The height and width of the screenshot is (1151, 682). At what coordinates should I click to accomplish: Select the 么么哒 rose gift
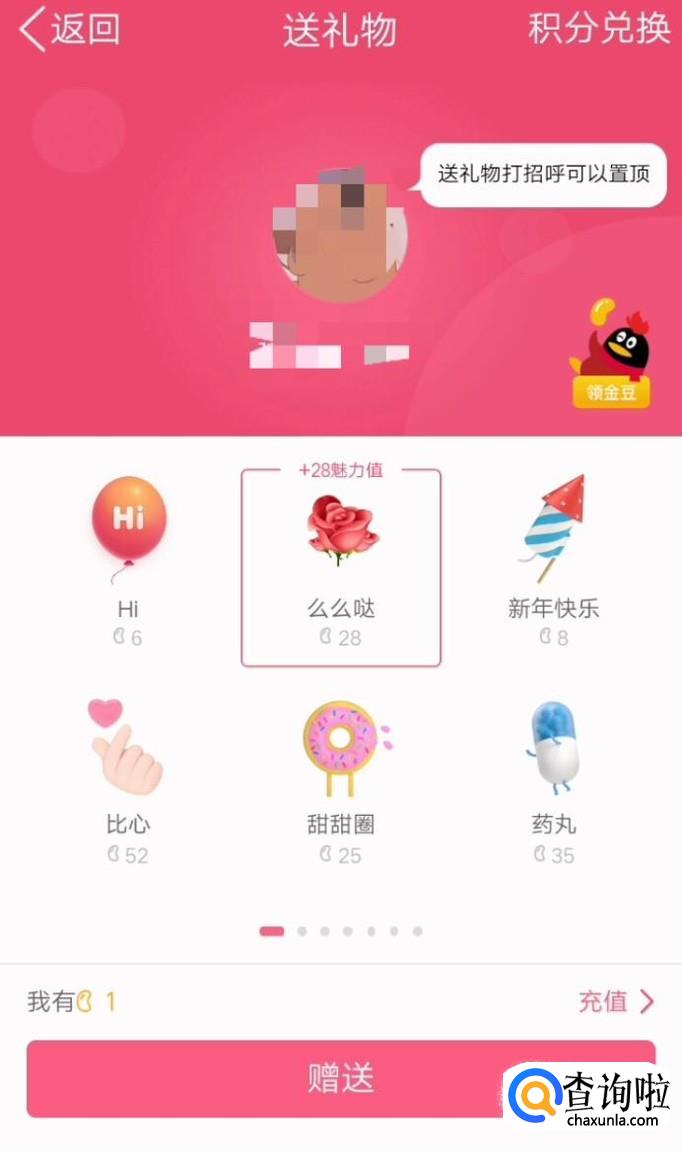pyautogui.click(x=341, y=567)
